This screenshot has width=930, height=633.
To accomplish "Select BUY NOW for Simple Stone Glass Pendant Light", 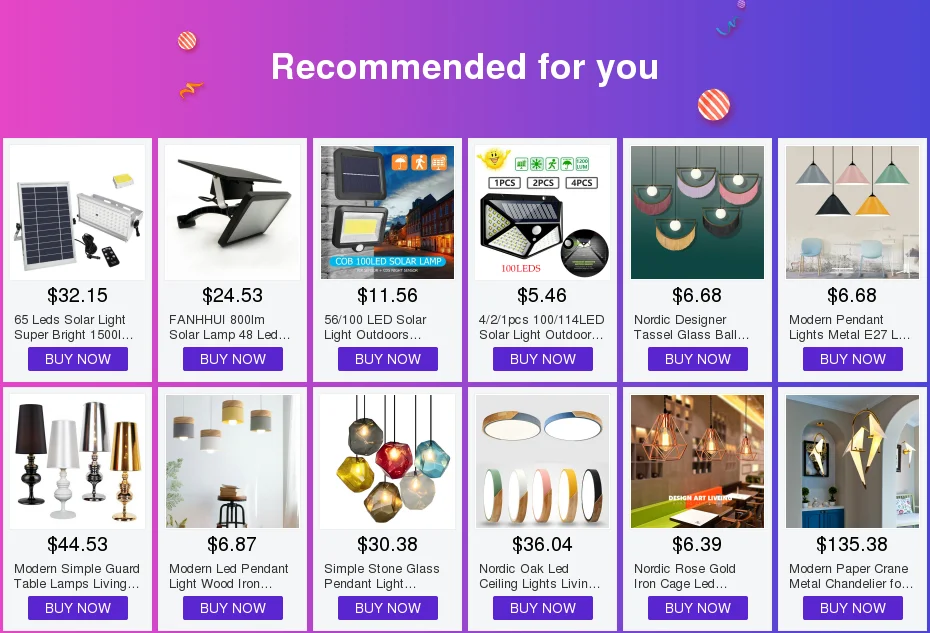I will coord(388,608).
